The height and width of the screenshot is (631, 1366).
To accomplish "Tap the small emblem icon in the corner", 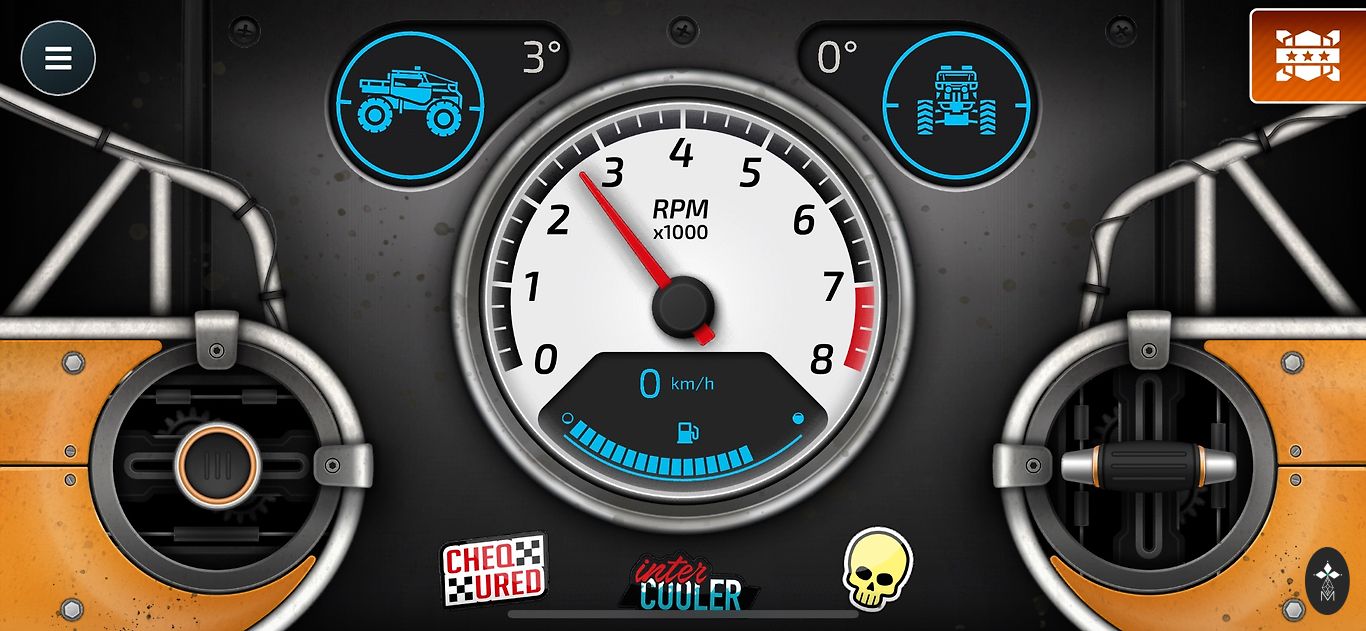I will [1327, 582].
